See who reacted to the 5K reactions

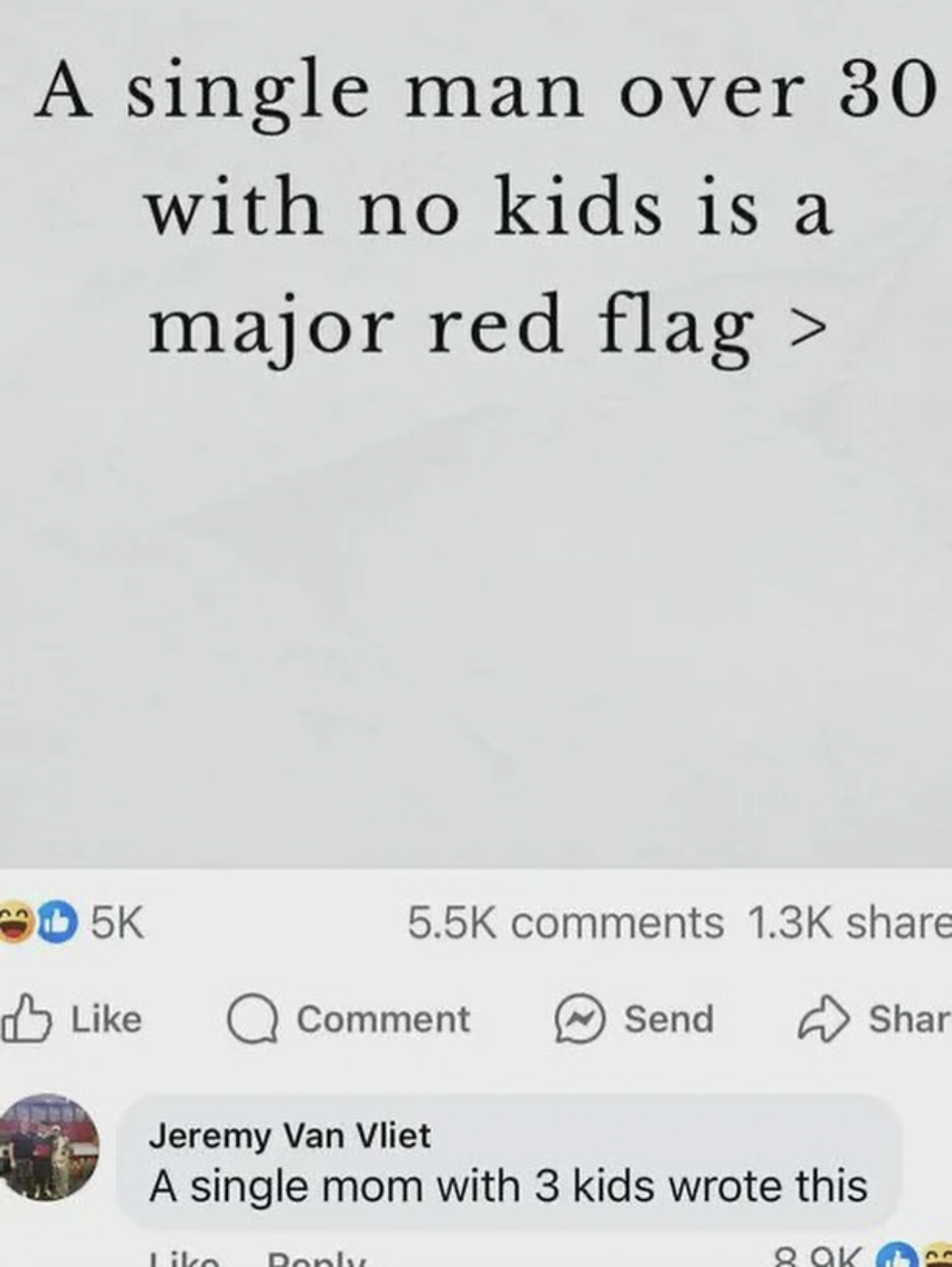pyautogui.click(x=72, y=922)
